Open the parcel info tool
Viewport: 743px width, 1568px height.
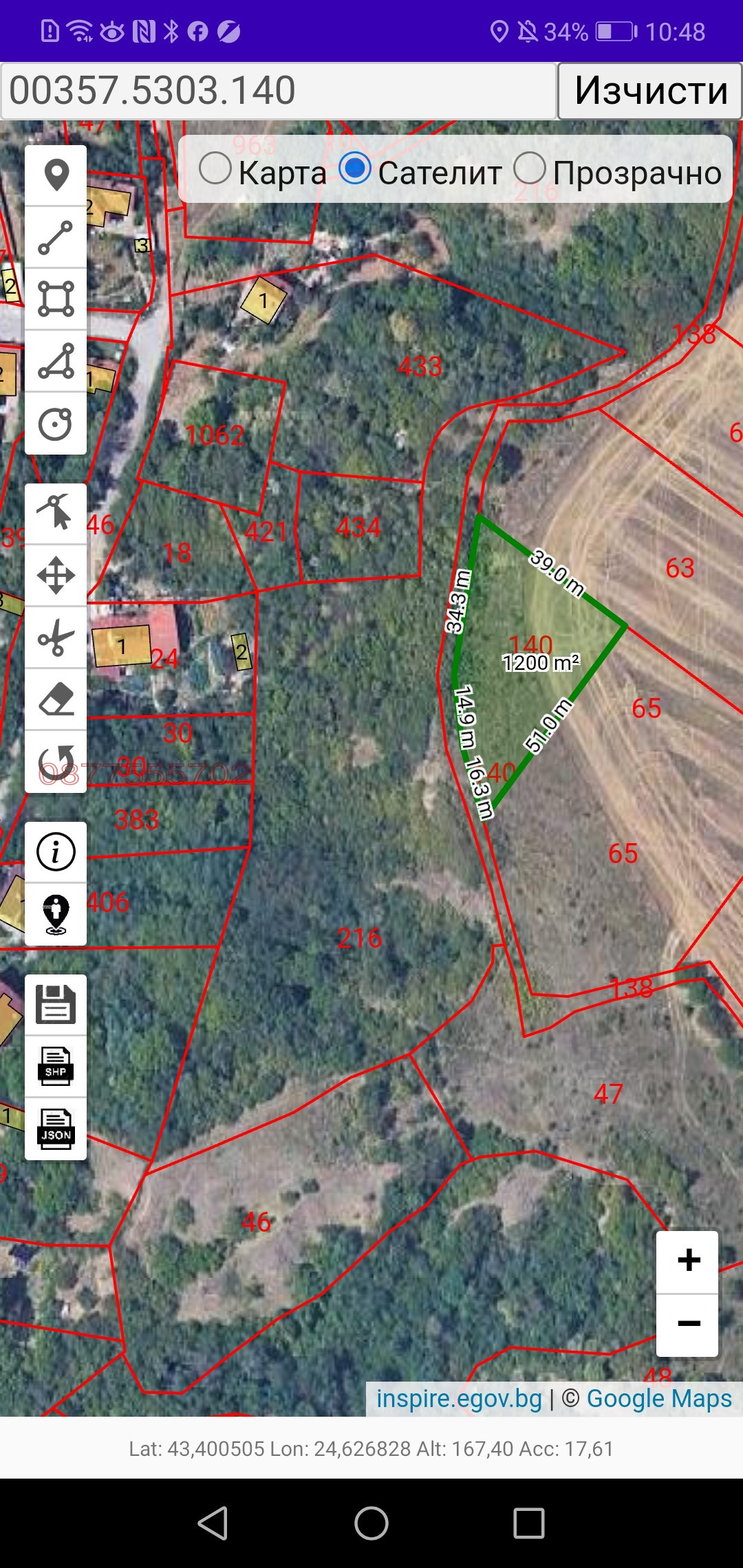click(56, 852)
